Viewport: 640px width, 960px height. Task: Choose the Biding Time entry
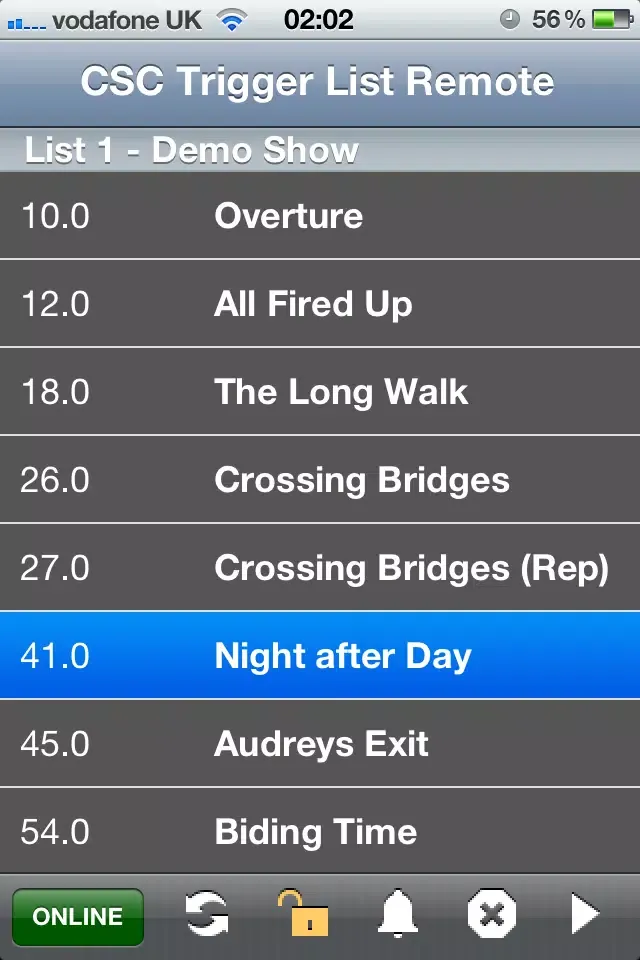click(320, 831)
